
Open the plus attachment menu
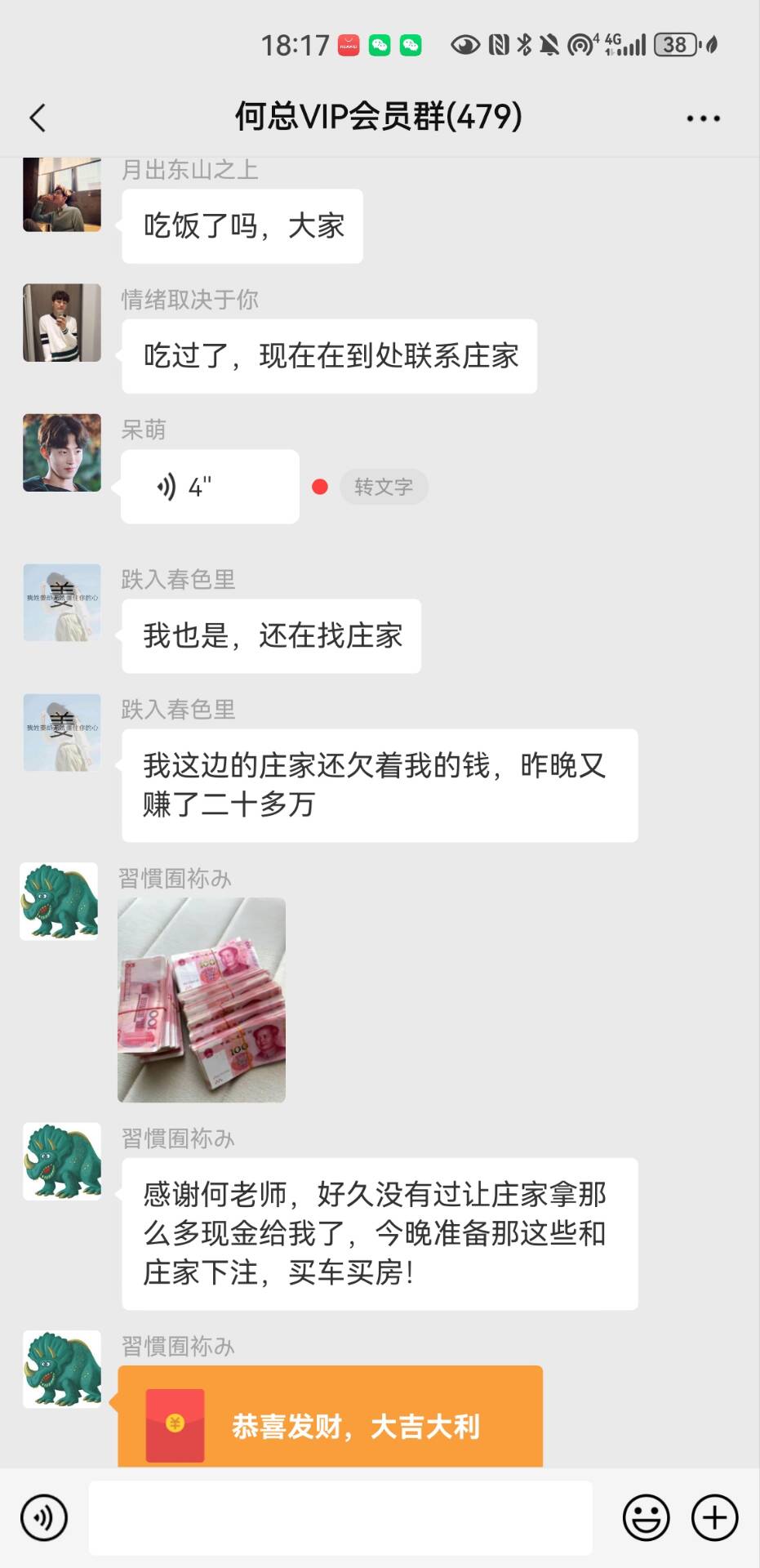pos(714,1517)
